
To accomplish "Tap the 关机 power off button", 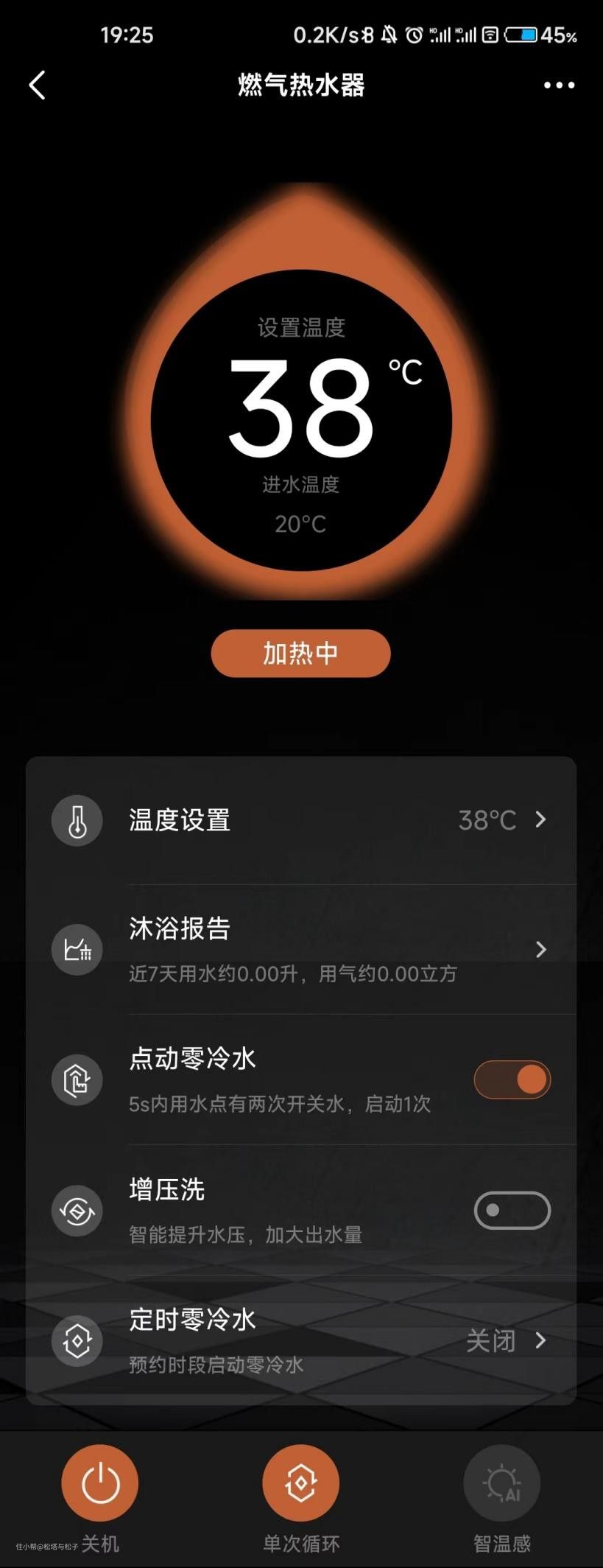I will click(100, 1483).
